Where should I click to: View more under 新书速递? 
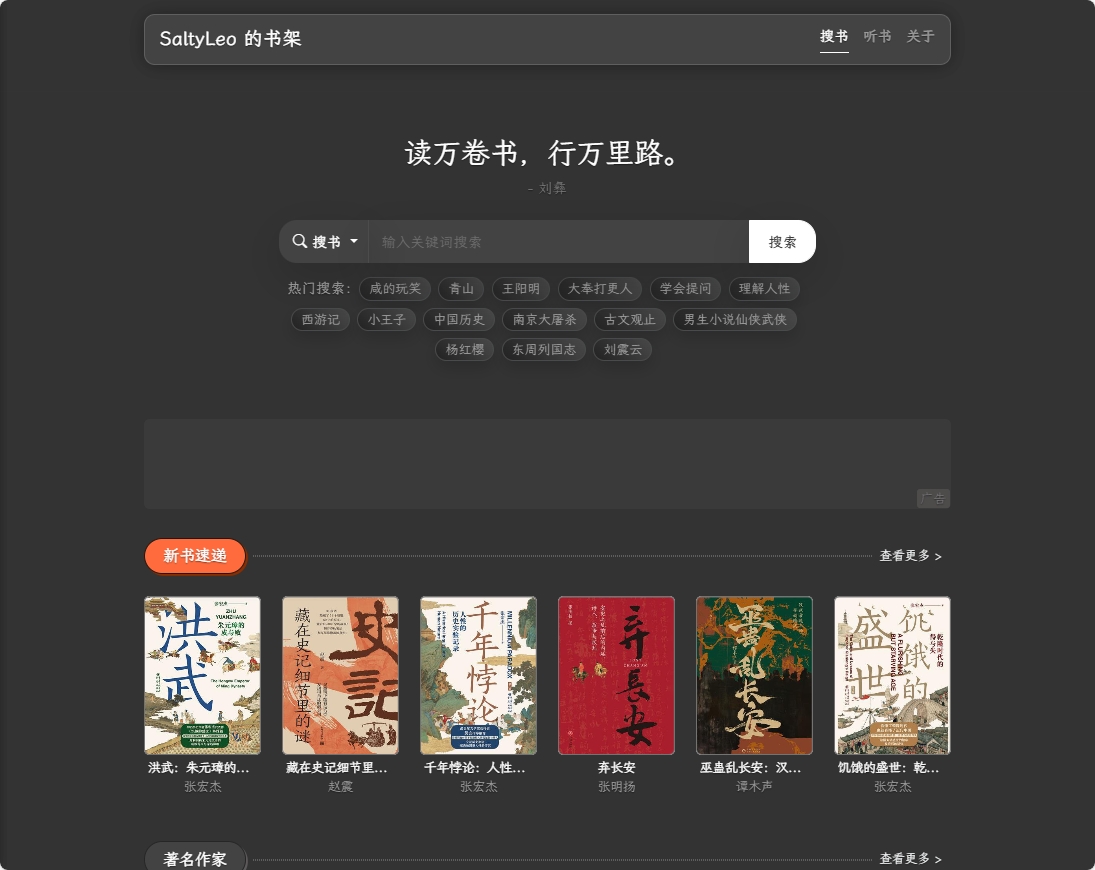910,556
